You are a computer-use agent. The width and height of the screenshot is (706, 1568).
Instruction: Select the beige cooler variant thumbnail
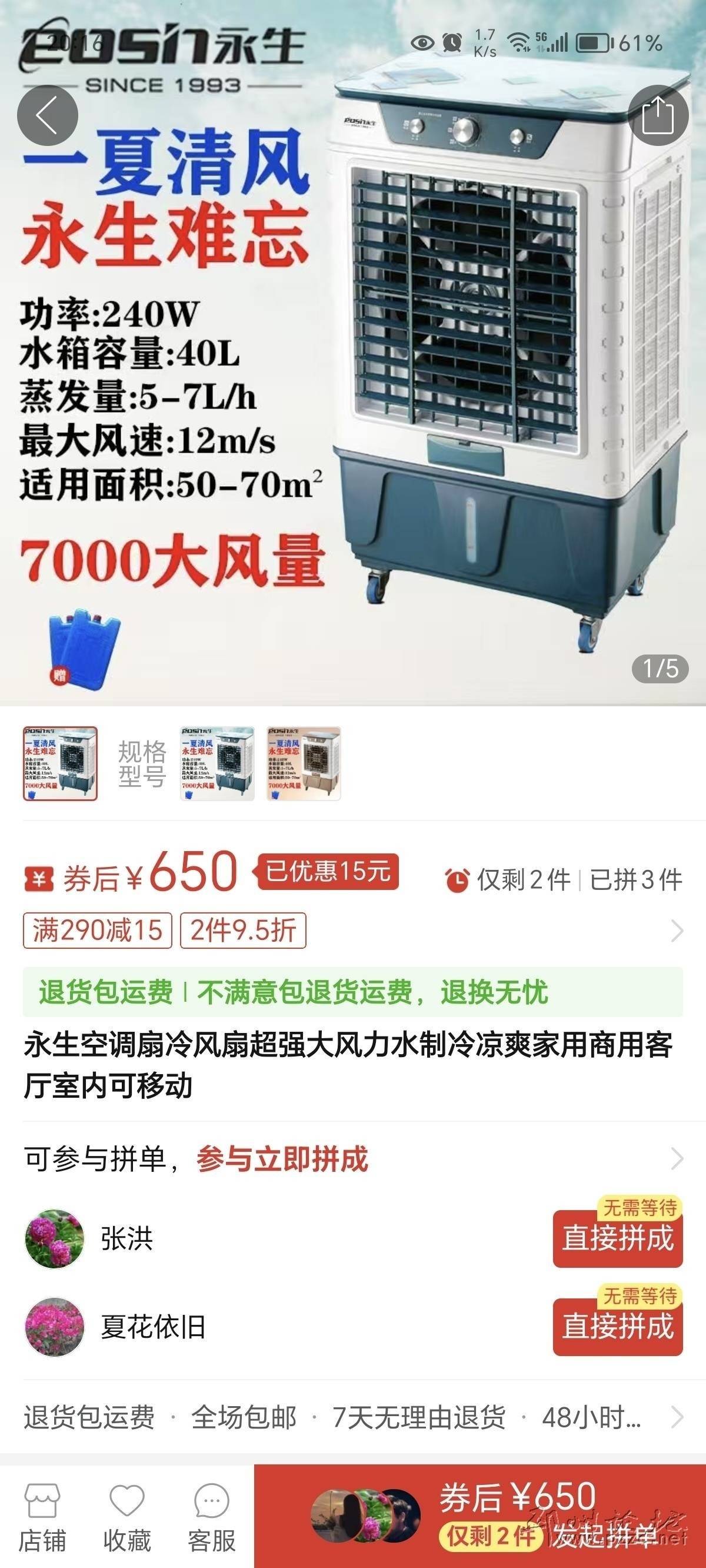click(x=304, y=763)
